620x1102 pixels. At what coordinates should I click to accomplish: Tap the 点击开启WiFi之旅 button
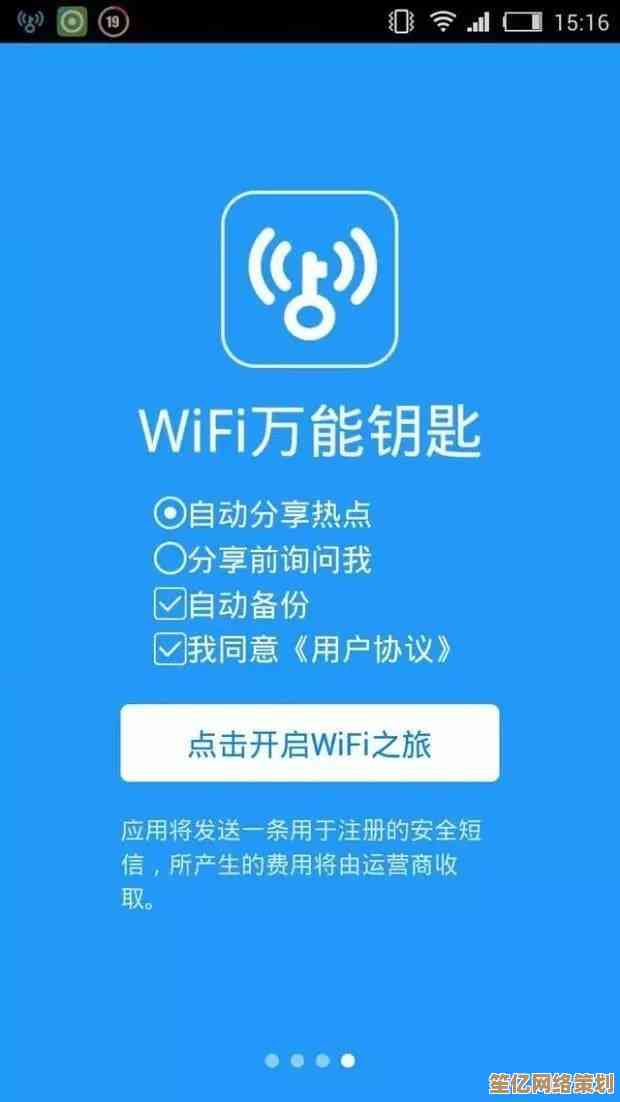tap(309, 744)
